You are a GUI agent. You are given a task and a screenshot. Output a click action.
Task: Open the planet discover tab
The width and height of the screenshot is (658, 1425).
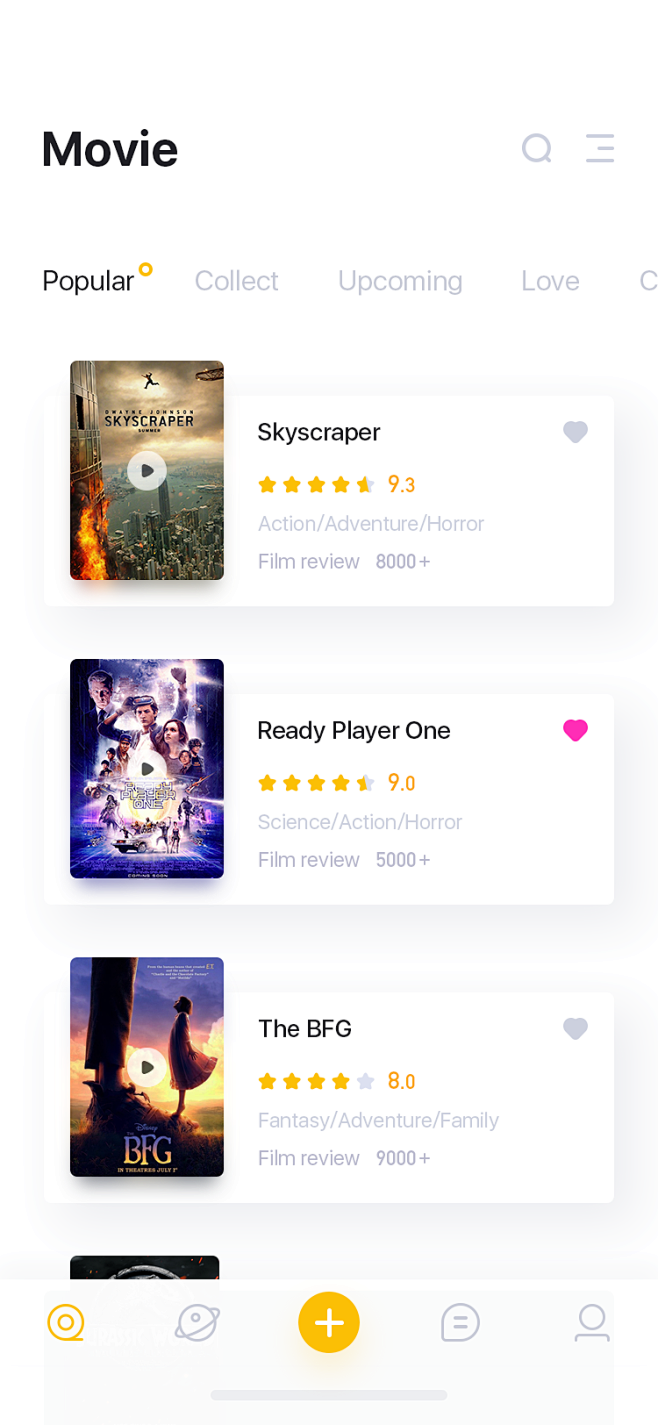pos(197,1322)
